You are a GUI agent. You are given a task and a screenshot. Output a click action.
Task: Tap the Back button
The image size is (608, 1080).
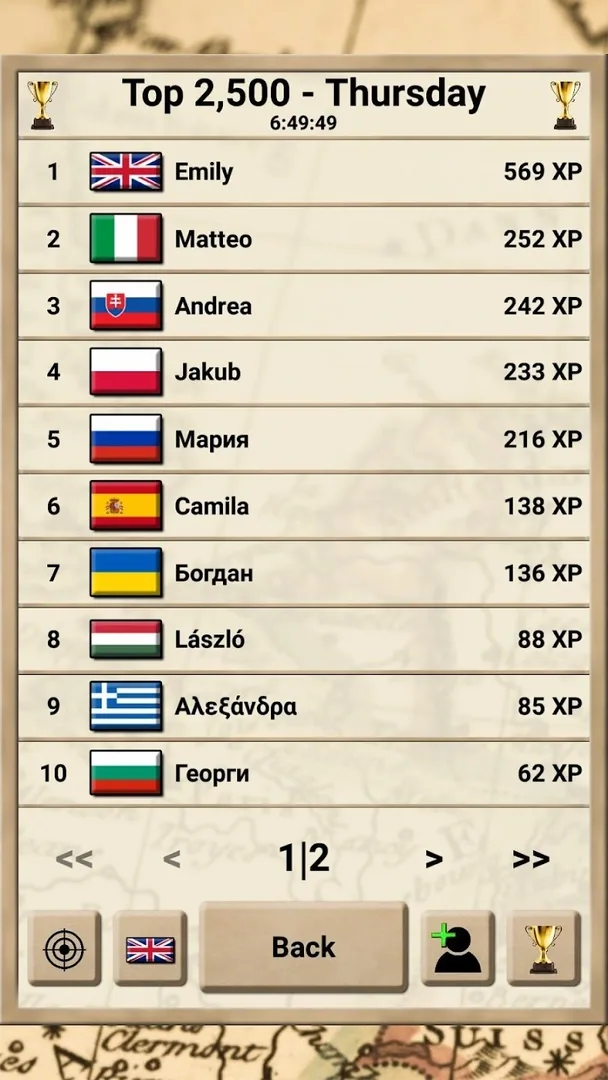[x=304, y=947]
